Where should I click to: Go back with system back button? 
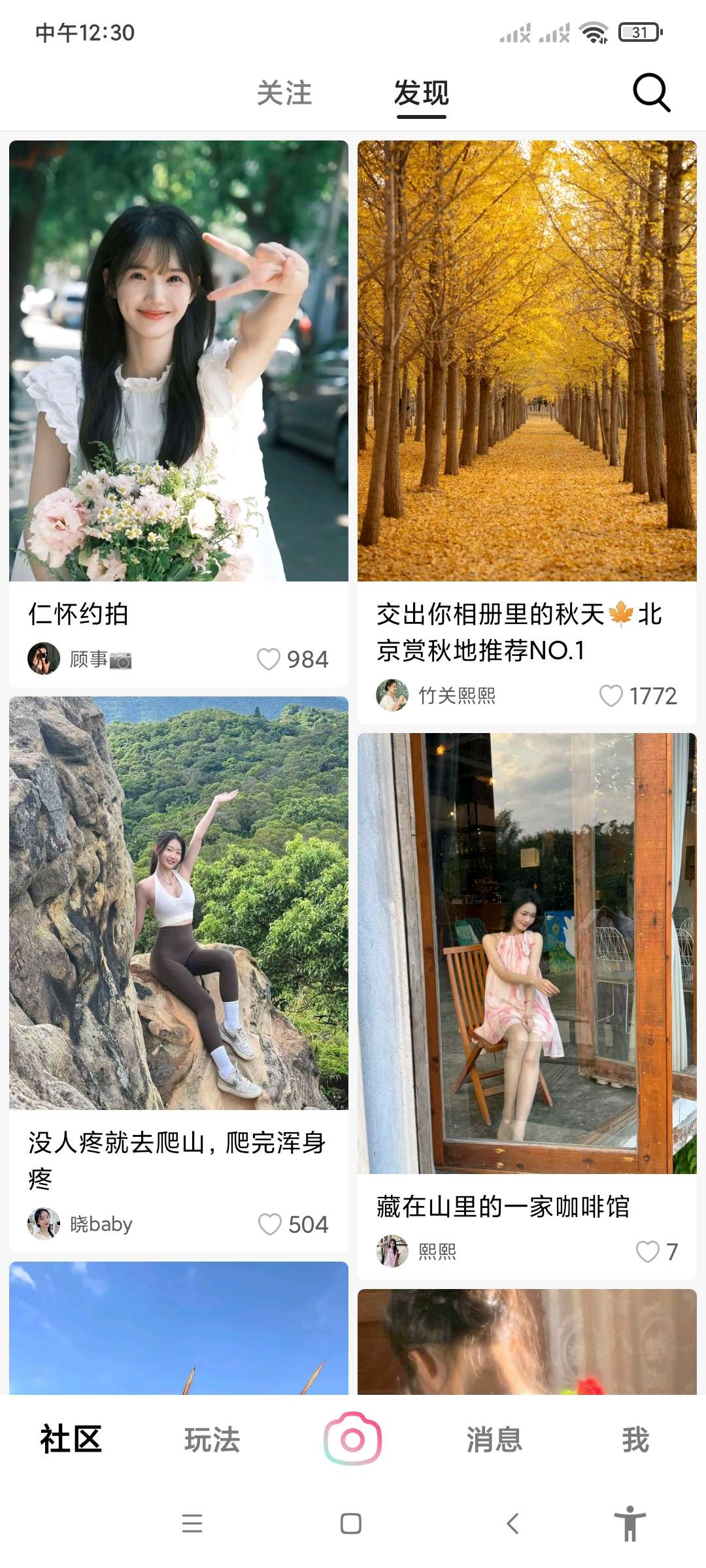point(513,1524)
